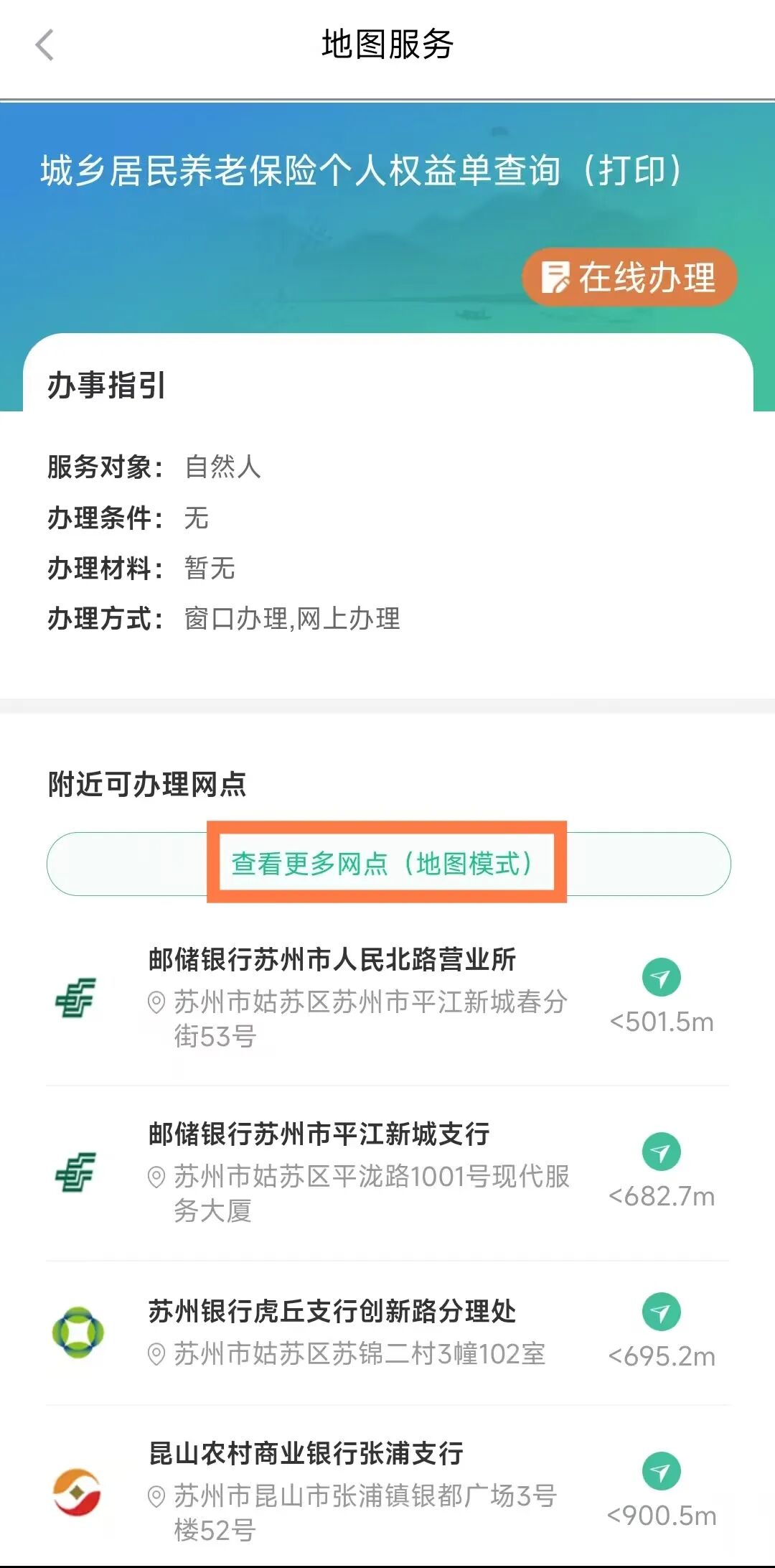Tap the 在线办理 button
Viewport: 775px width, 1568px height.
(x=629, y=278)
